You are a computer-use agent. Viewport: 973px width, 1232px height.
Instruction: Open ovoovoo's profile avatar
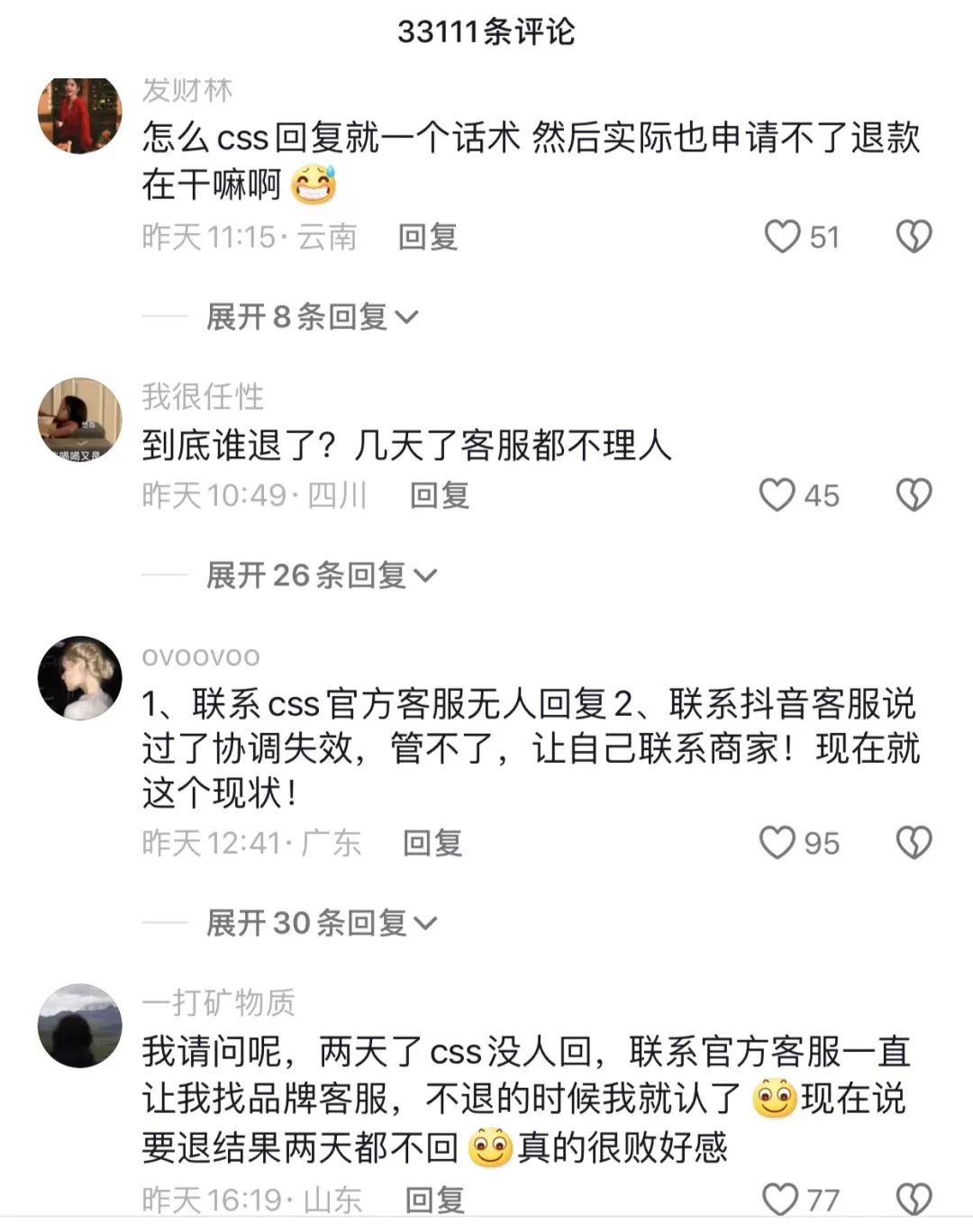79,678
